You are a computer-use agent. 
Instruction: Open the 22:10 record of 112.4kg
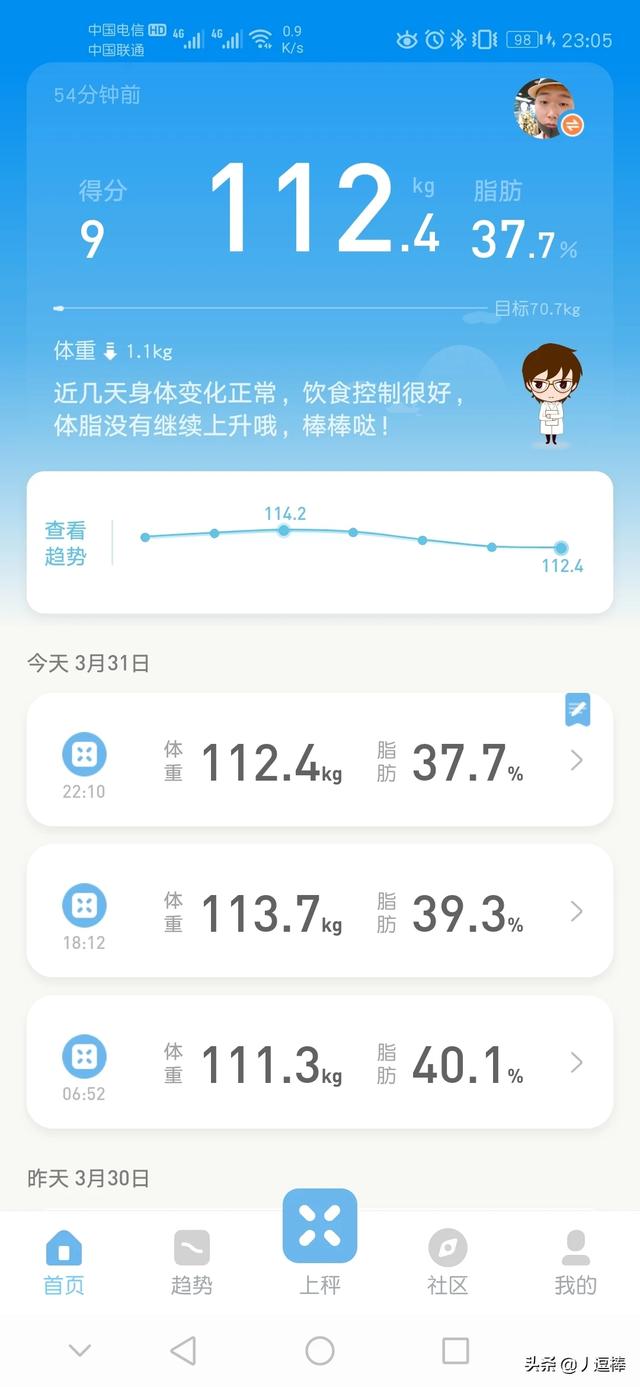319,761
